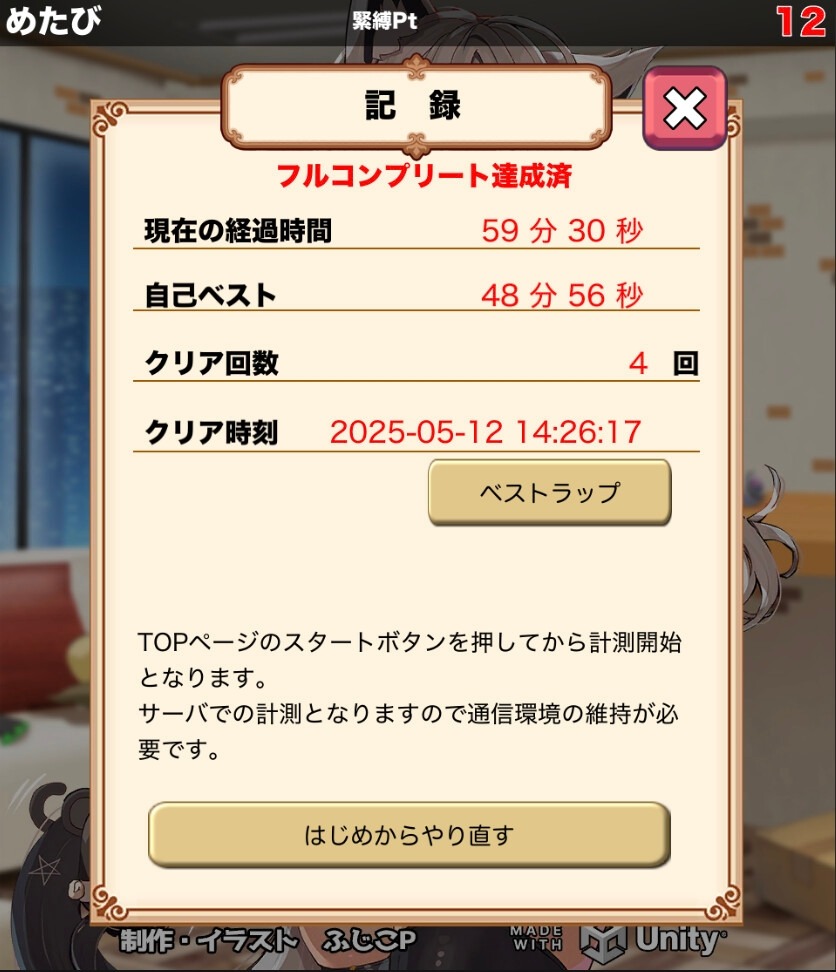This screenshot has height=972, width=836.
Task: Close the 記録 dialog
Action: click(684, 108)
